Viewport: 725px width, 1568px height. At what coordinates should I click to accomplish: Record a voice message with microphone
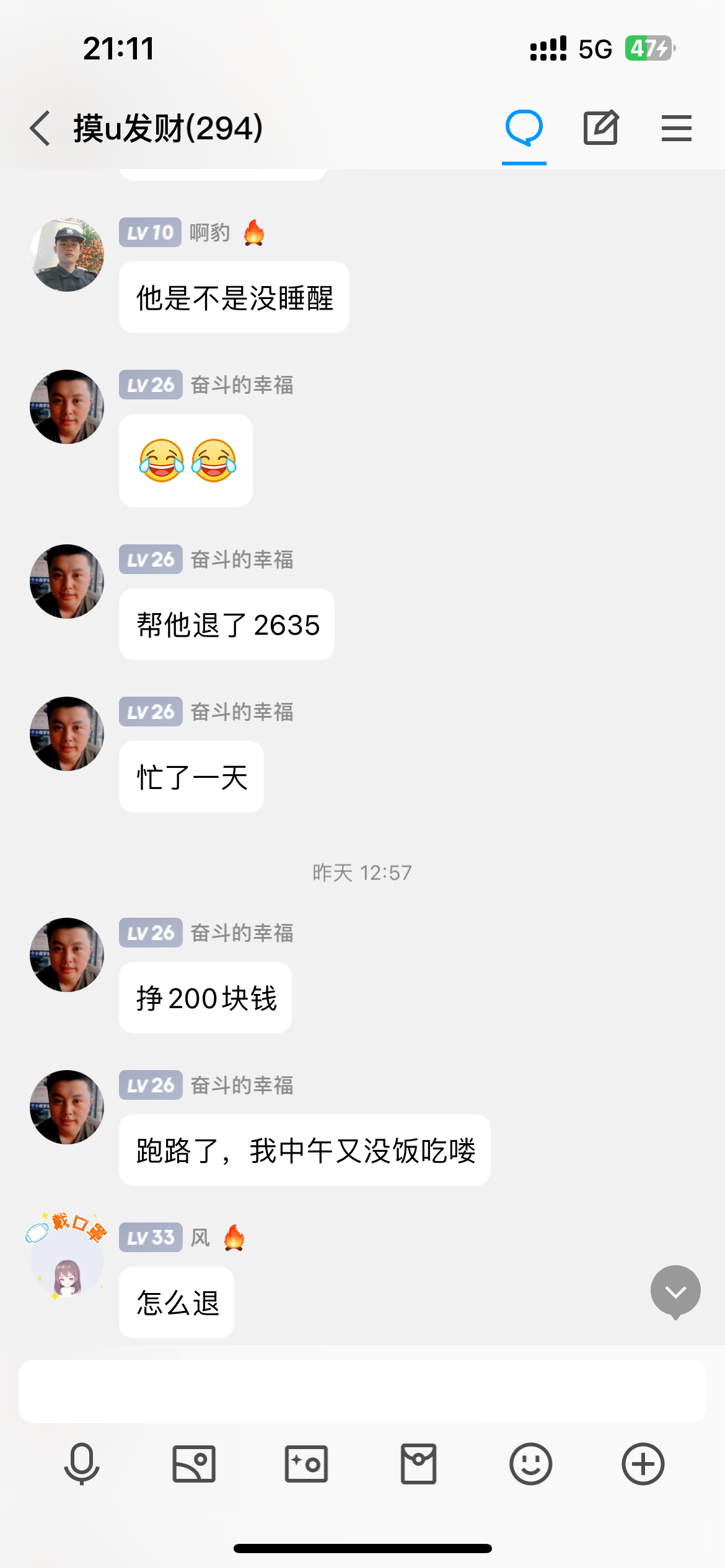tap(82, 1464)
